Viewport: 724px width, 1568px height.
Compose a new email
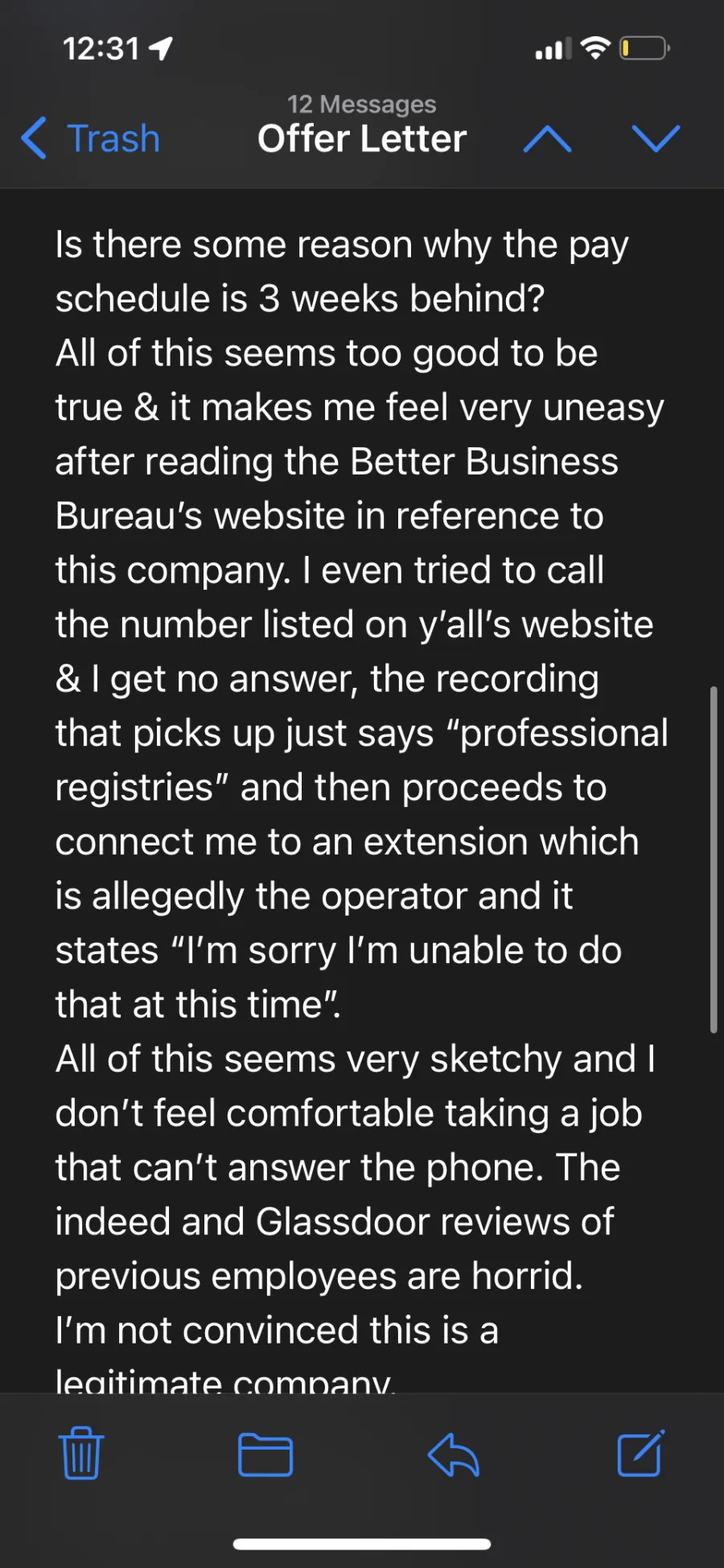(x=641, y=1453)
